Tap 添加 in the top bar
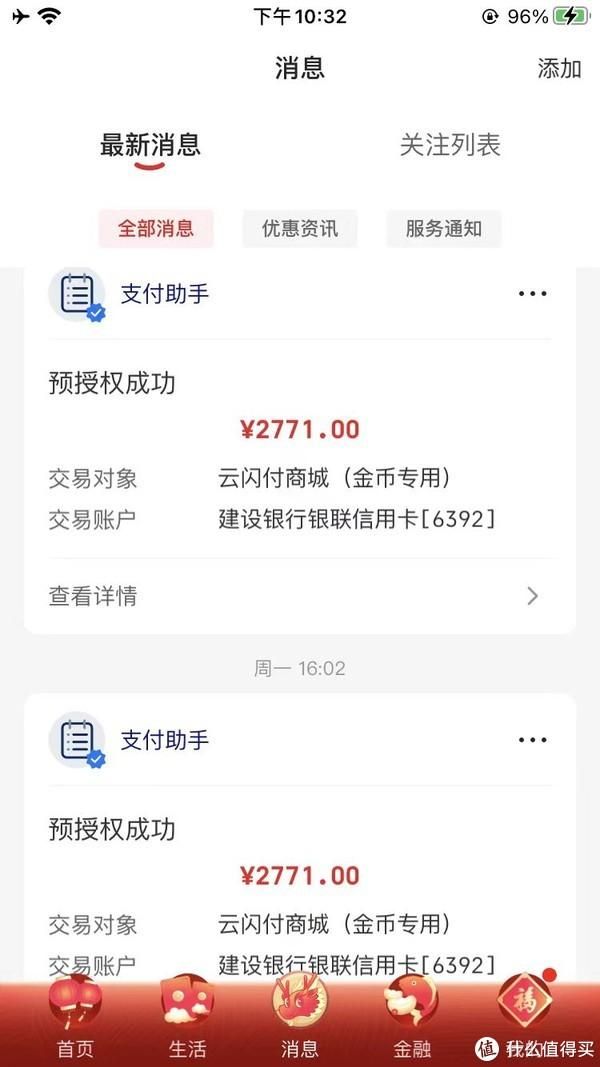 [559, 69]
